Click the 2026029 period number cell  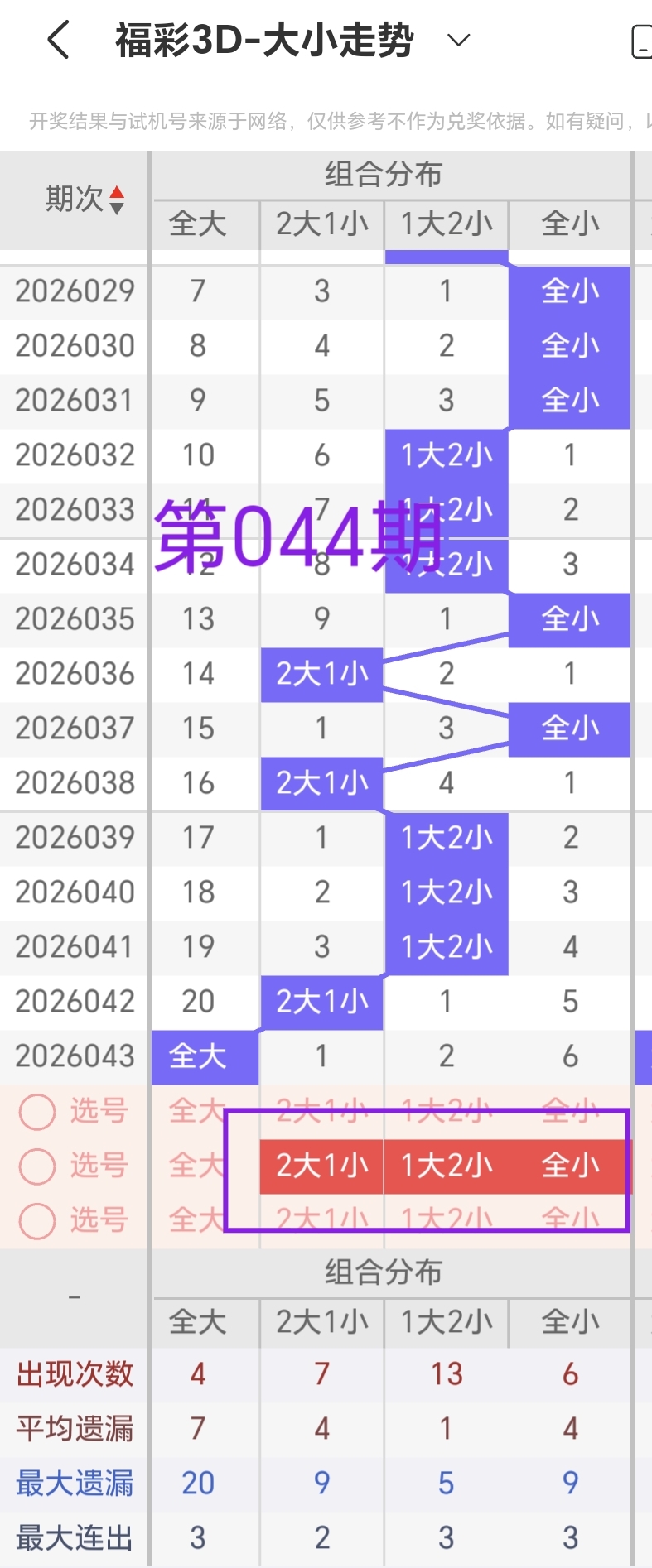[74, 291]
